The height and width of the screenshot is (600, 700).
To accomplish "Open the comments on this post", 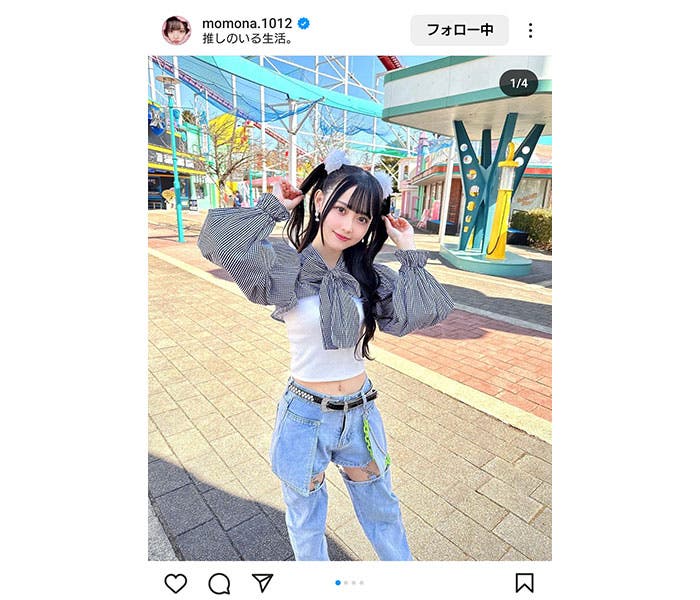I will coord(218,583).
